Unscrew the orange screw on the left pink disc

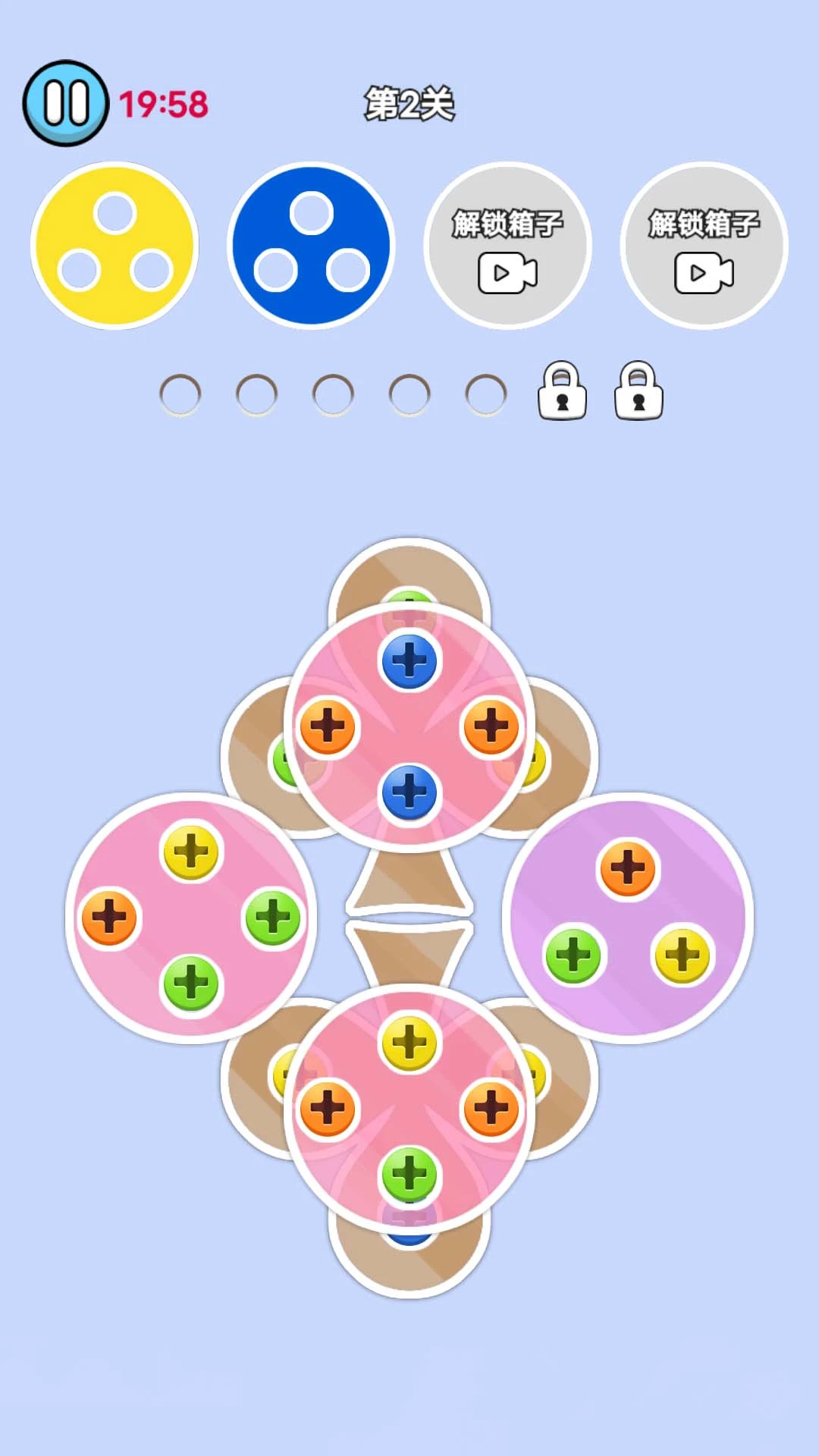(x=109, y=917)
